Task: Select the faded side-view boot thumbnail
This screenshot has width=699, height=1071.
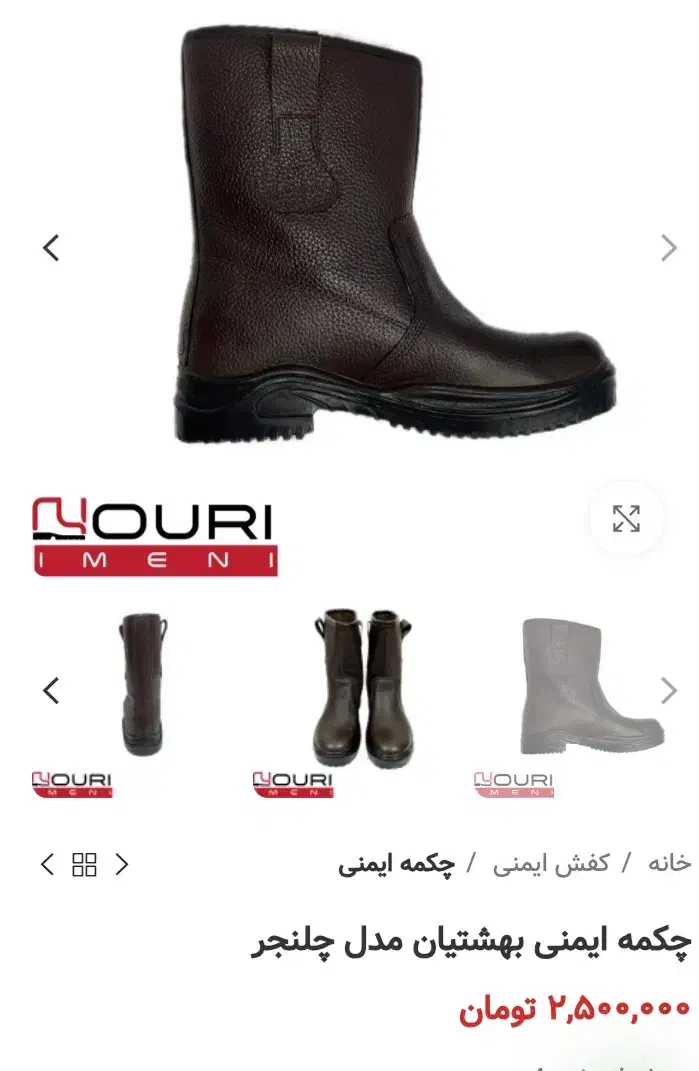Action: point(581,705)
